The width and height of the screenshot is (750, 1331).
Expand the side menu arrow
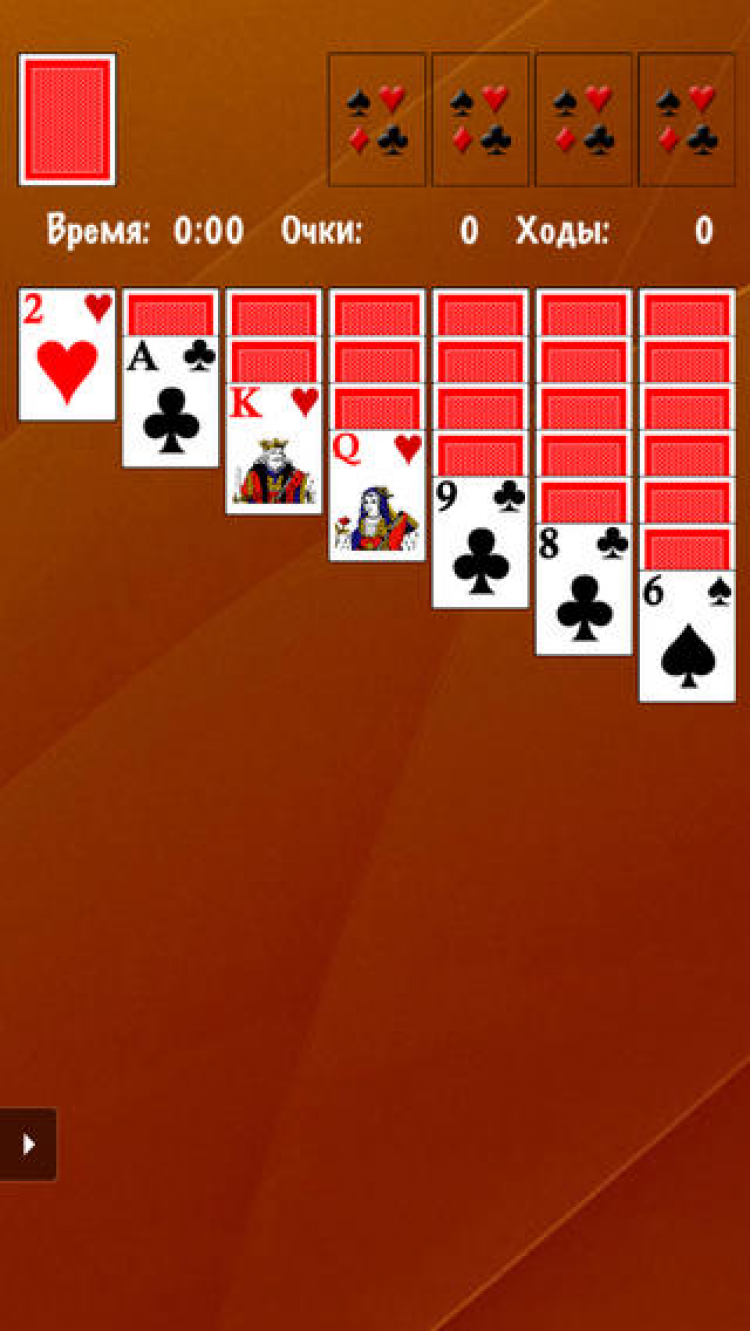click(29, 1144)
